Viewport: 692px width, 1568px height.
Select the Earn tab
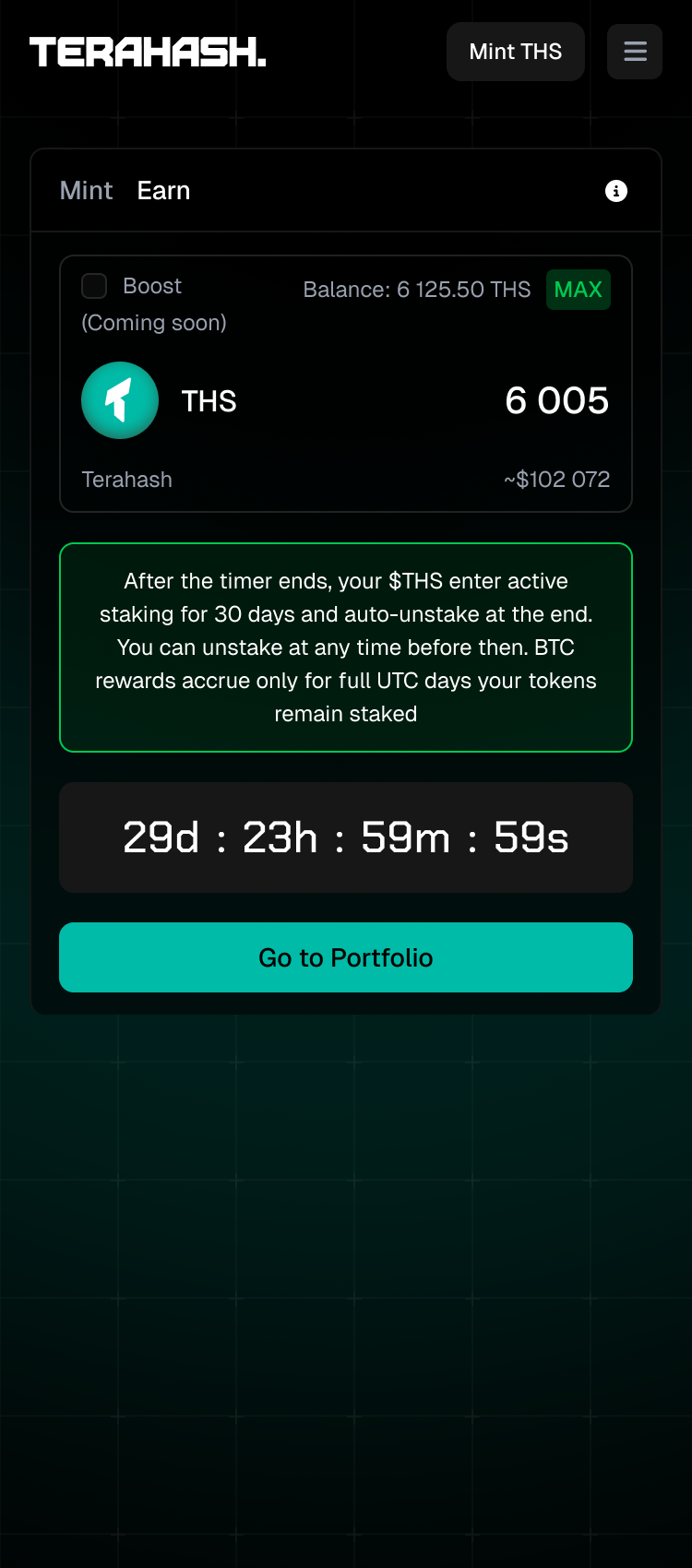(163, 191)
